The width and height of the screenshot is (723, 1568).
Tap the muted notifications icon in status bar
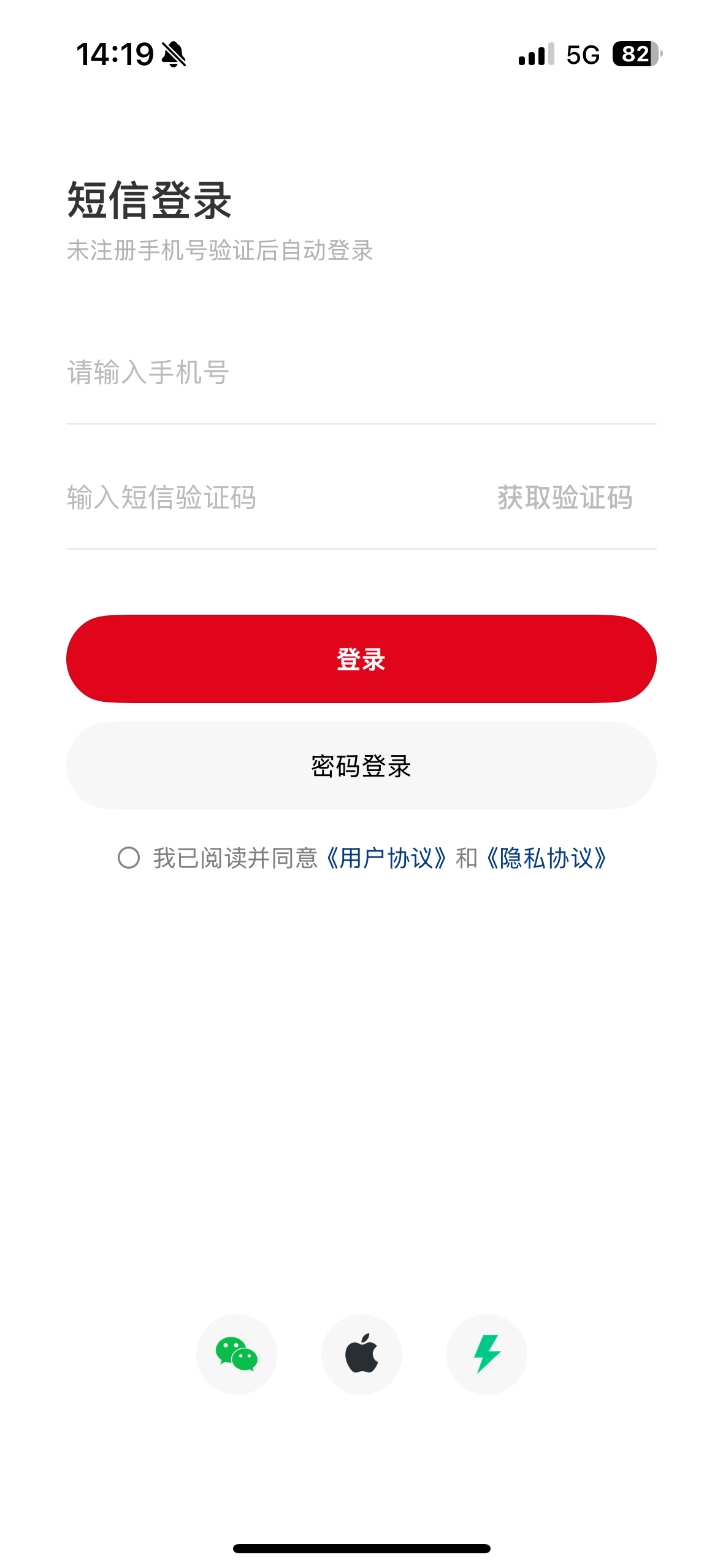coord(175,54)
